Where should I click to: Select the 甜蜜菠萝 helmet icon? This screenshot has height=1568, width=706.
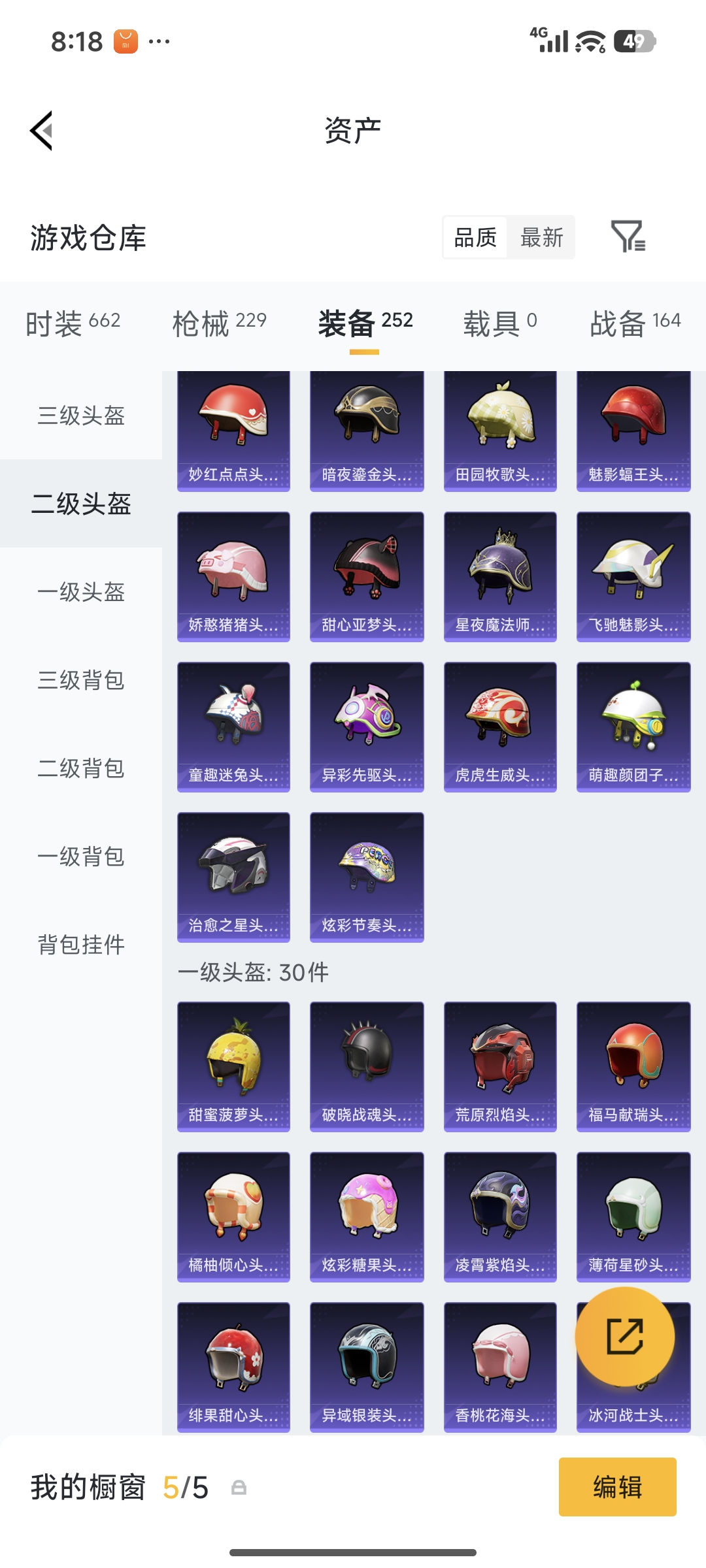pos(233,1058)
